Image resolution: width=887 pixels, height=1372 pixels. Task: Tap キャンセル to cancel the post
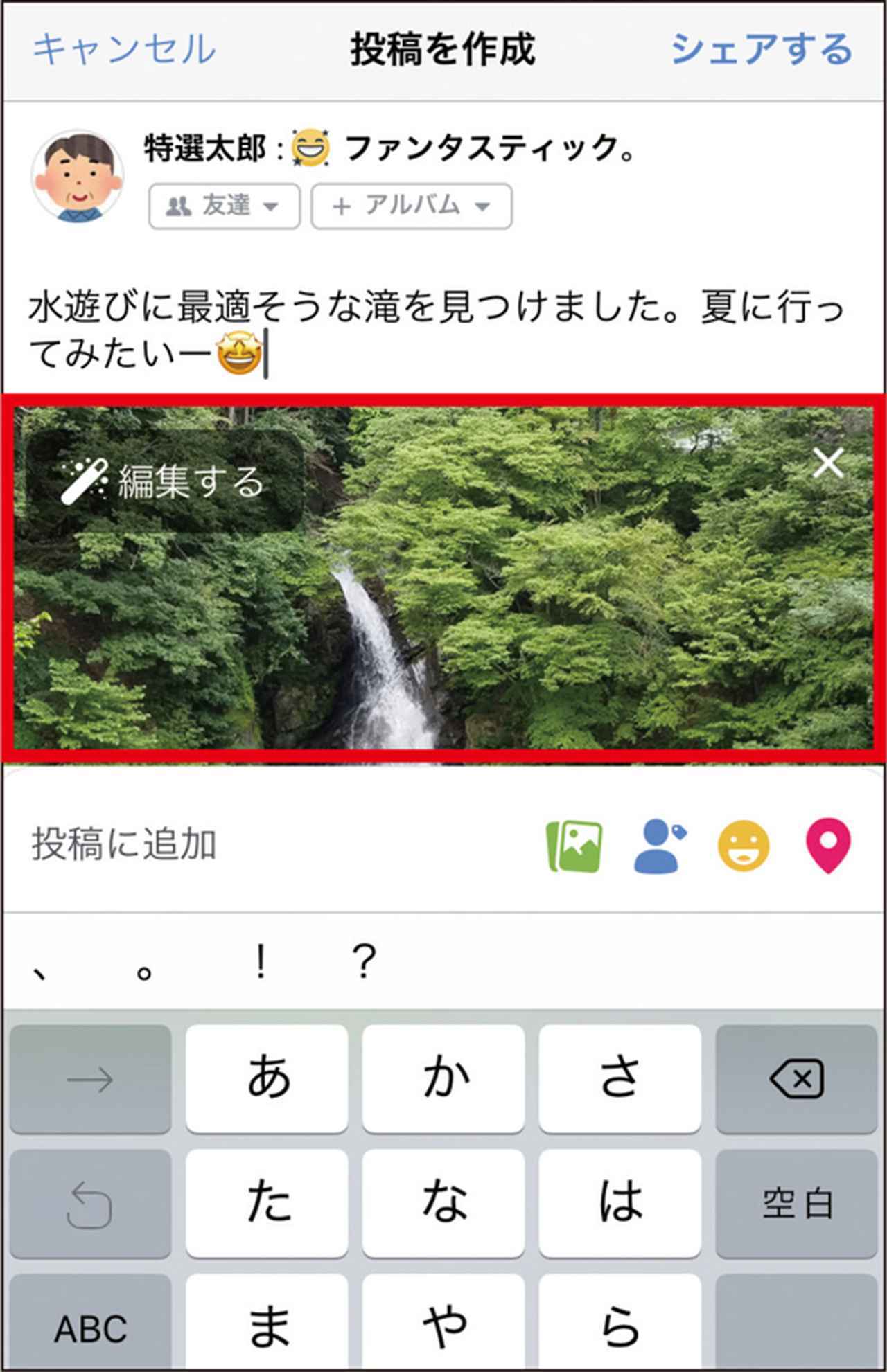[x=125, y=50]
